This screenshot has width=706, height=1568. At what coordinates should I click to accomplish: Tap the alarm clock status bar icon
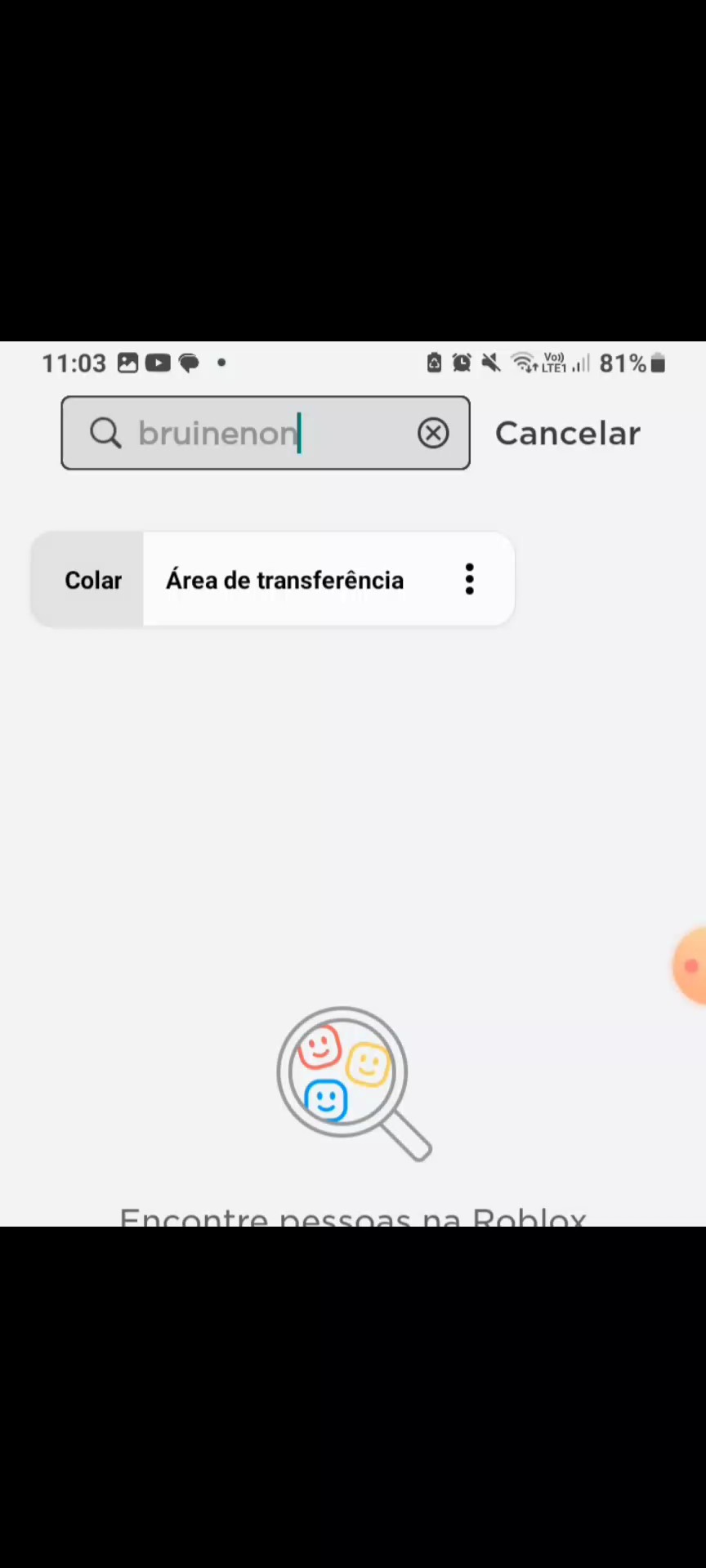(x=462, y=363)
